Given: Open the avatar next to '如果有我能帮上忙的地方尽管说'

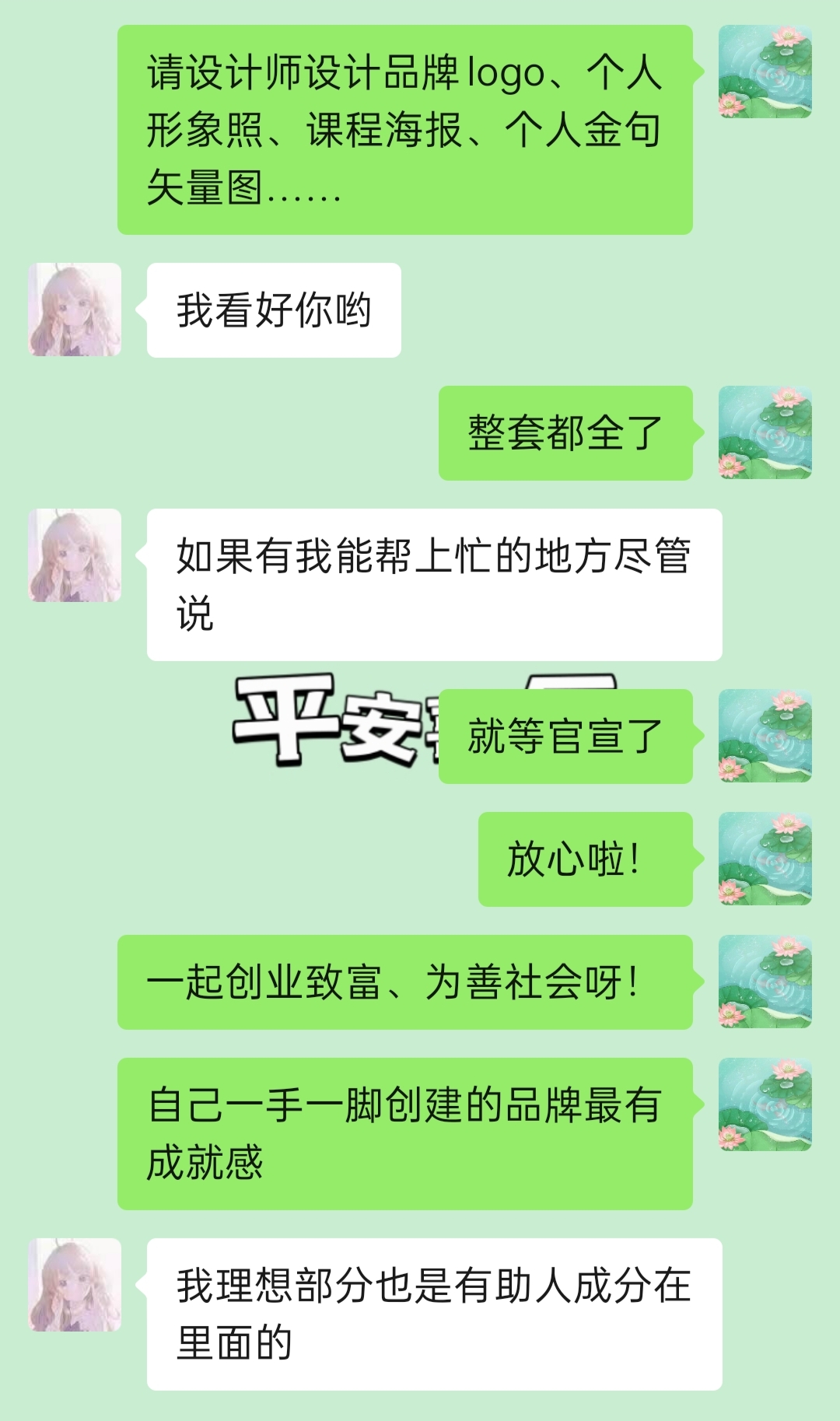Looking at the screenshot, I should (x=75, y=555).
